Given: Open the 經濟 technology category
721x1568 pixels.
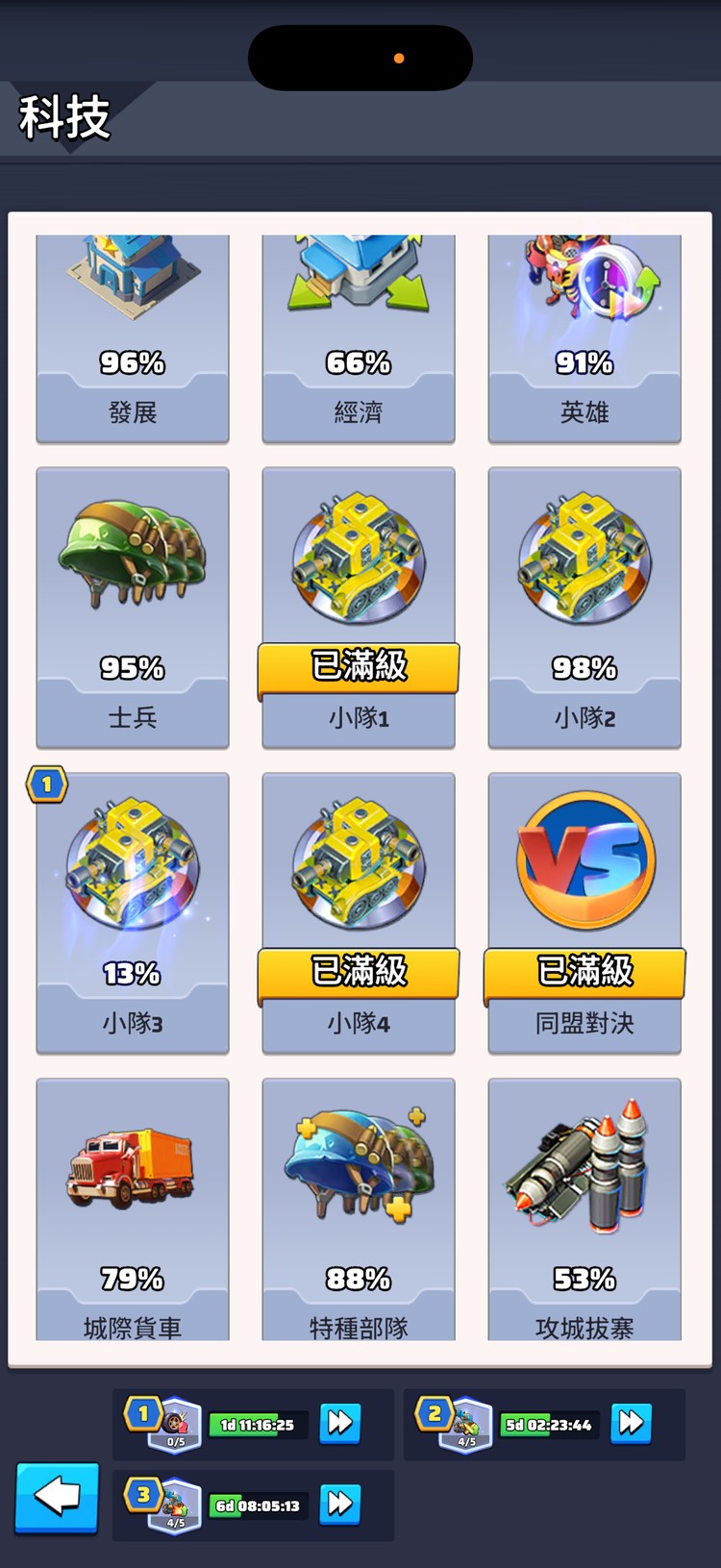Looking at the screenshot, I should (x=359, y=336).
